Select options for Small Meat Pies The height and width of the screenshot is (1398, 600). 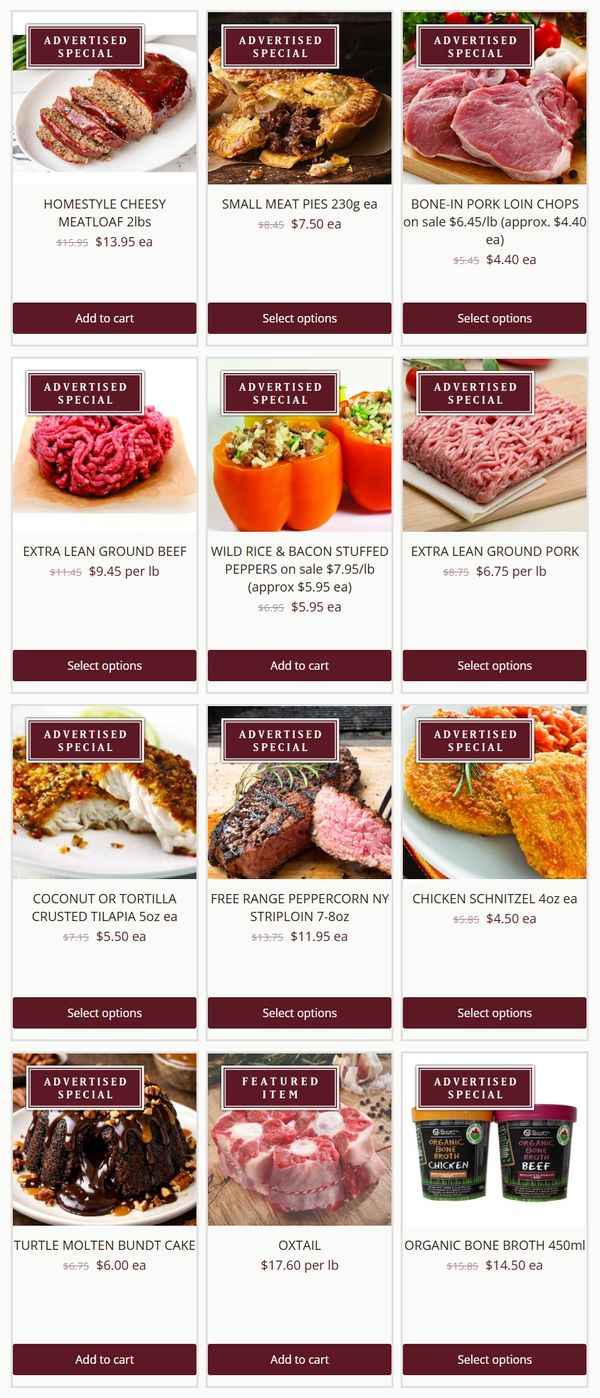[x=299, y=318]
